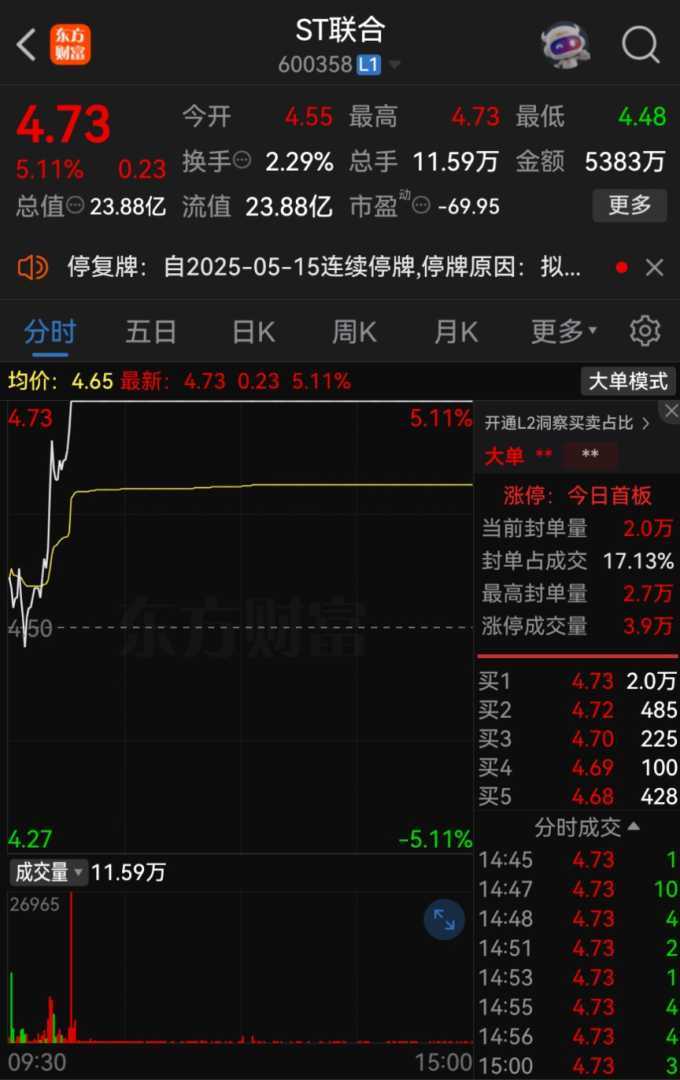Dismiss the 停复牌 notice banner
680x1080 pixels.
pyautogui.click(x=654, y=267)
